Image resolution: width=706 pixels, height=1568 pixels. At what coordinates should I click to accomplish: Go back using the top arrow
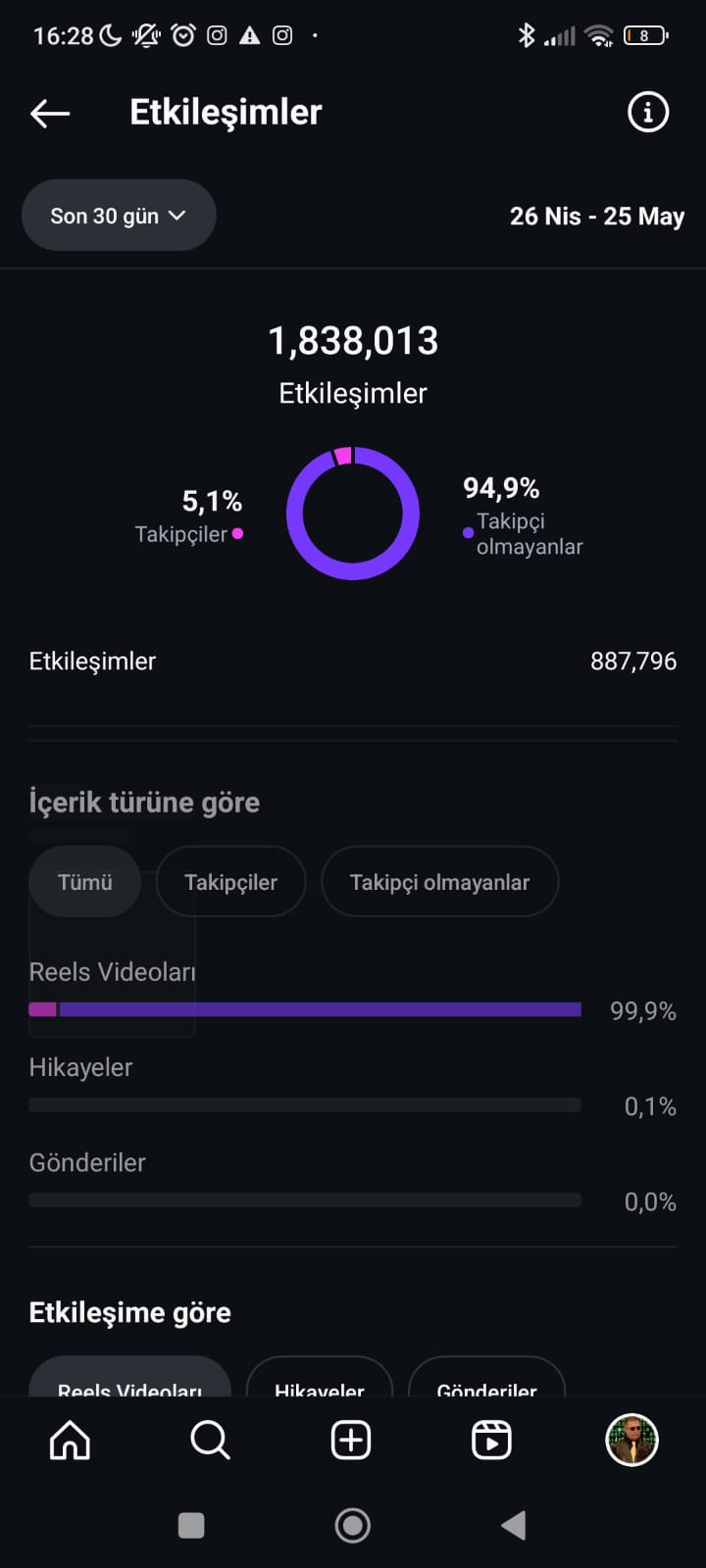50,114
